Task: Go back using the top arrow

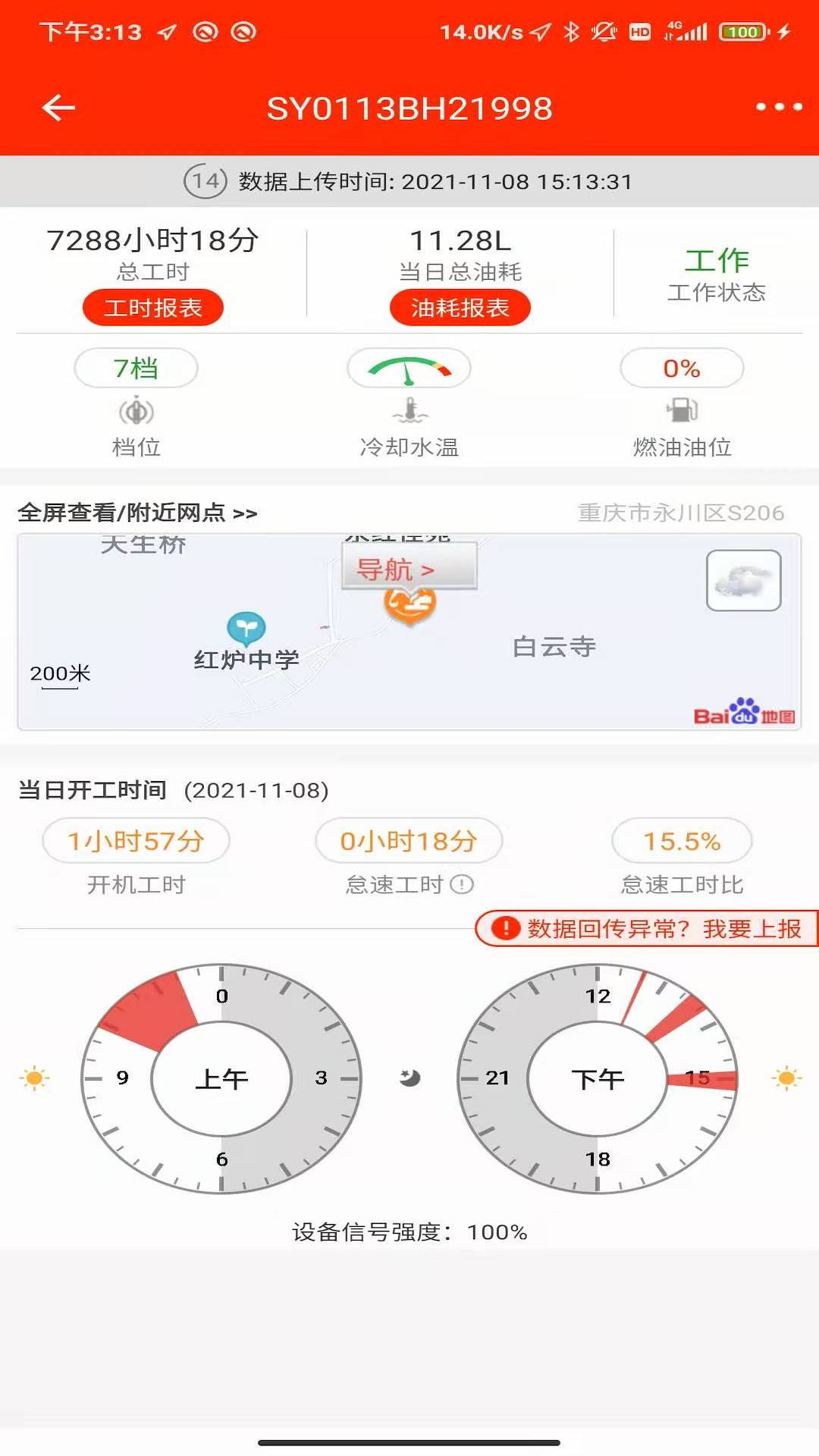Action: pos(58,108)
